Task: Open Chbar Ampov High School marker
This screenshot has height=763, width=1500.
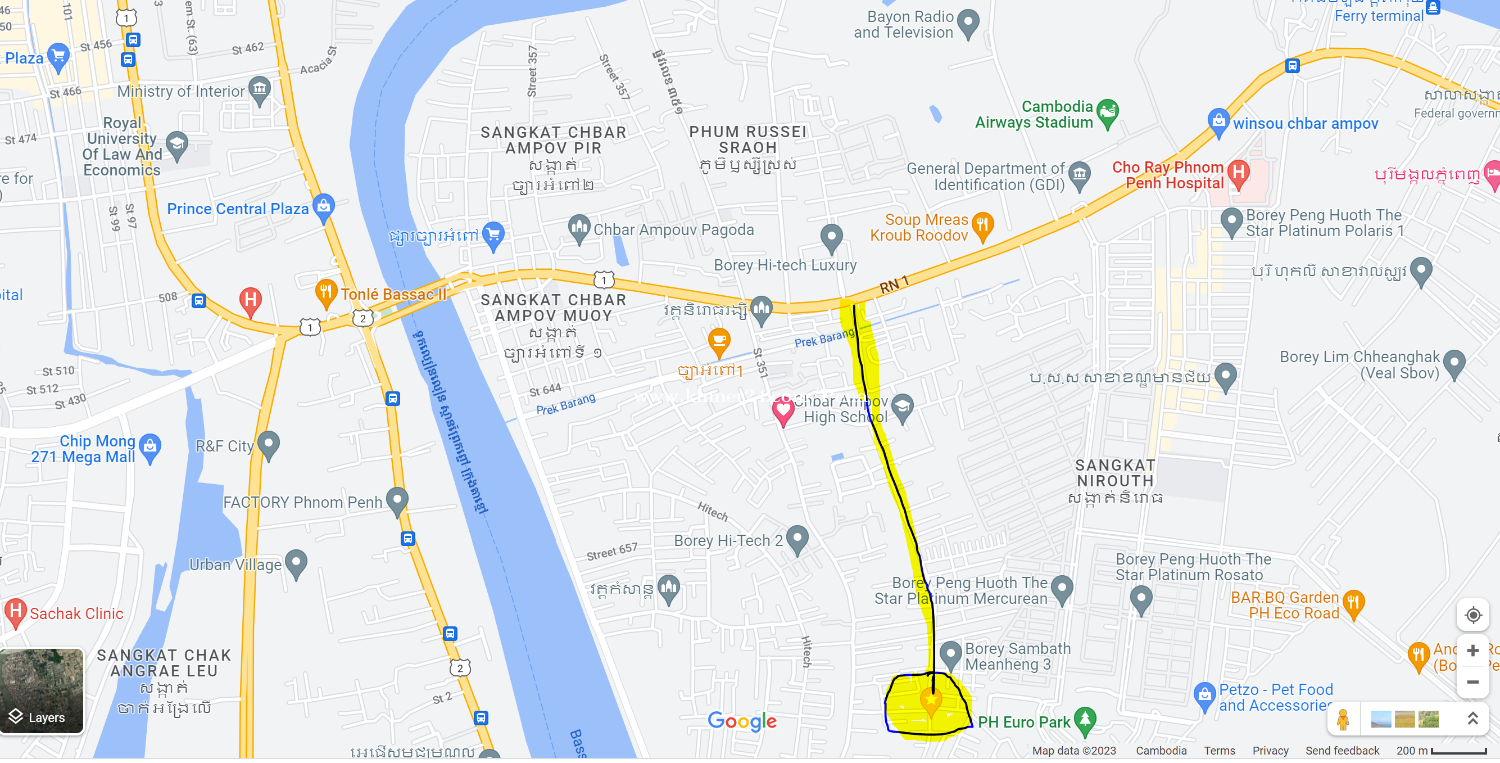Action: (903, 406)
